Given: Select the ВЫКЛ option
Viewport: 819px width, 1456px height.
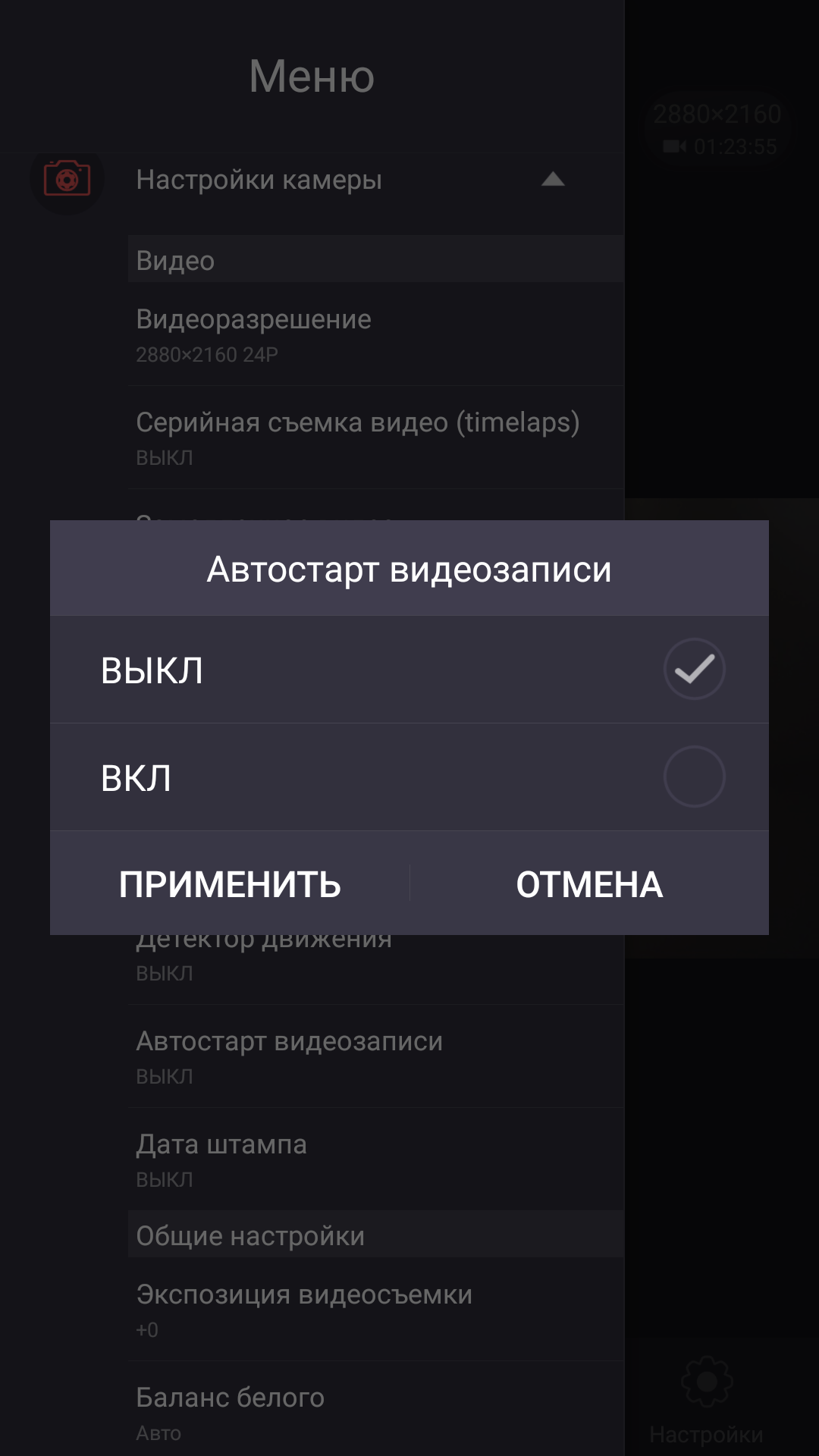Looking at the screenshot, I should pos(409,669).
